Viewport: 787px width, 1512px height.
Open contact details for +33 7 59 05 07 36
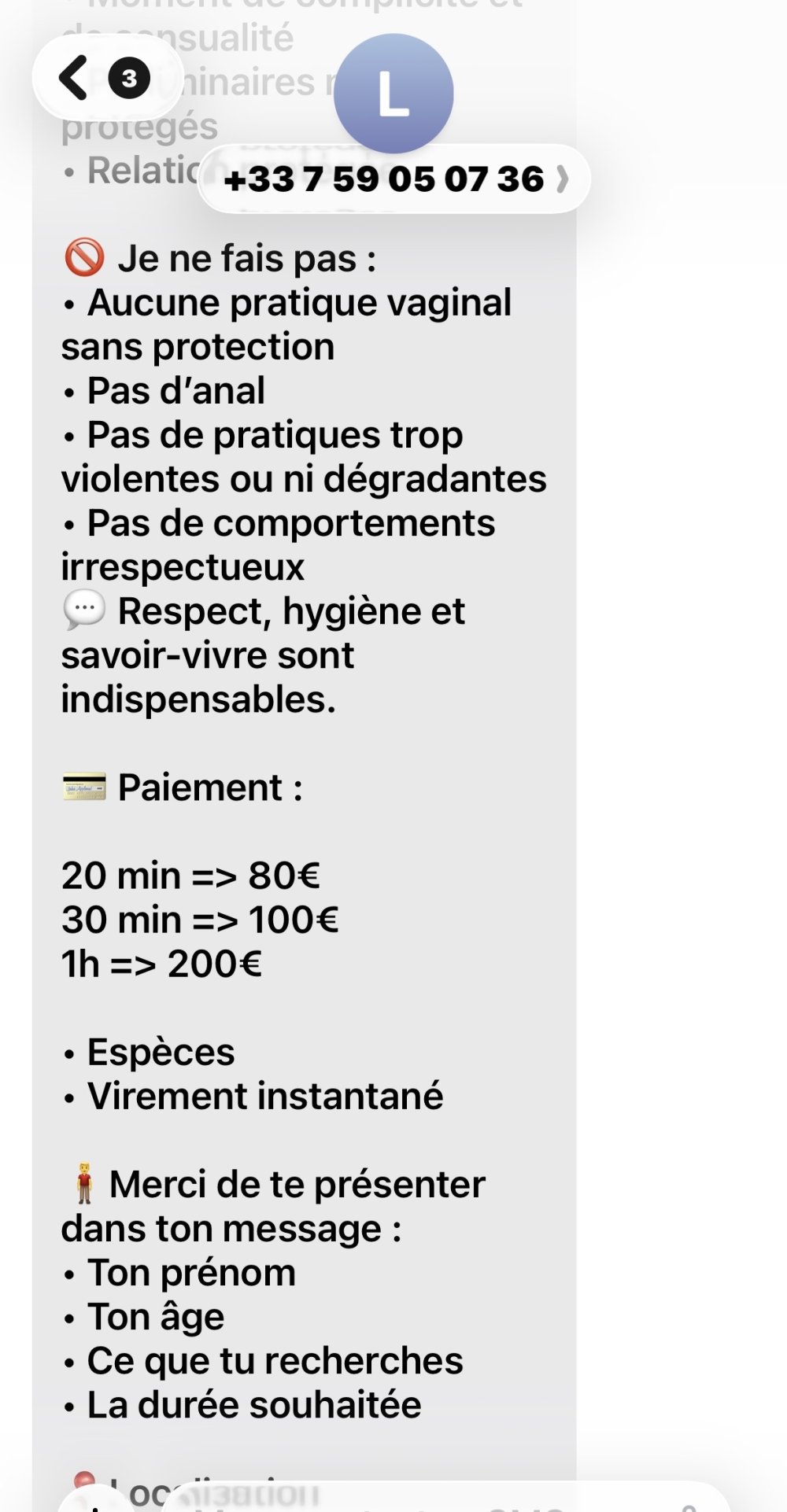click(x=394, y=179)
